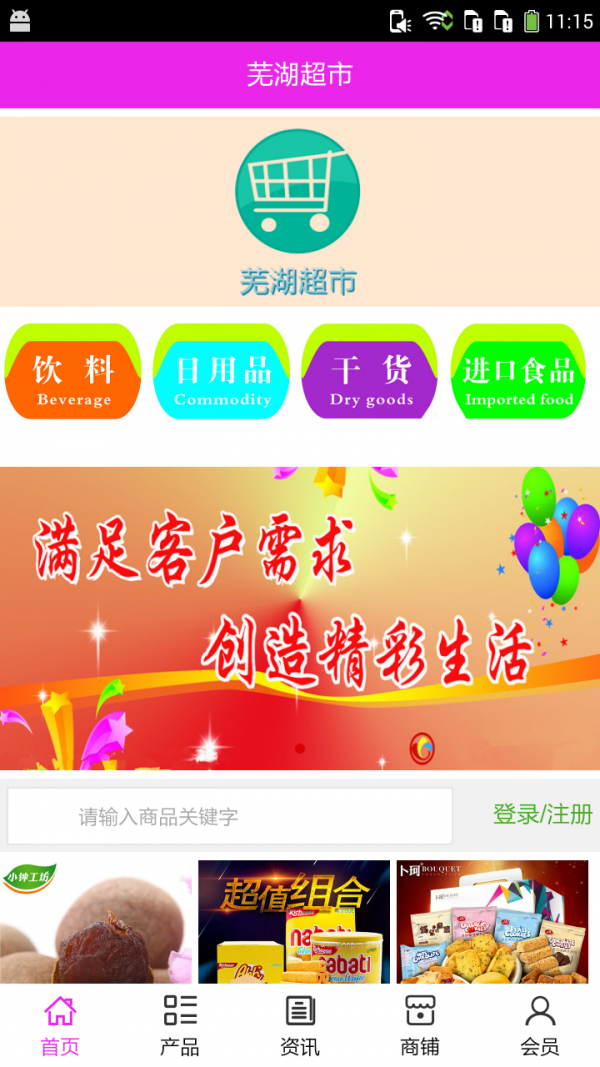Open the 饮料 Beverage category
The image size is (600, 1067).
(x=73, y=372)
